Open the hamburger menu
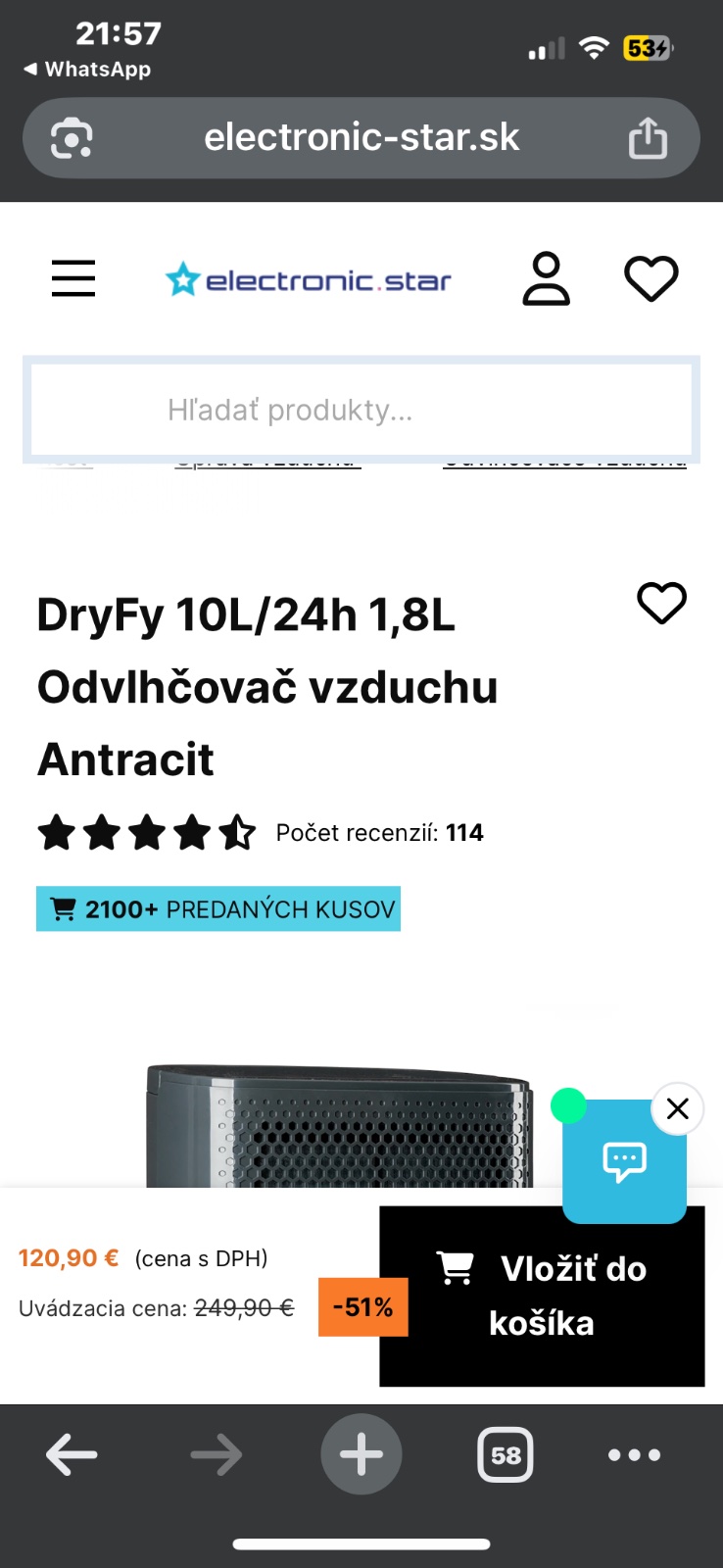The height and width of the screenshot is (1568, 723). tap(73, 278)
